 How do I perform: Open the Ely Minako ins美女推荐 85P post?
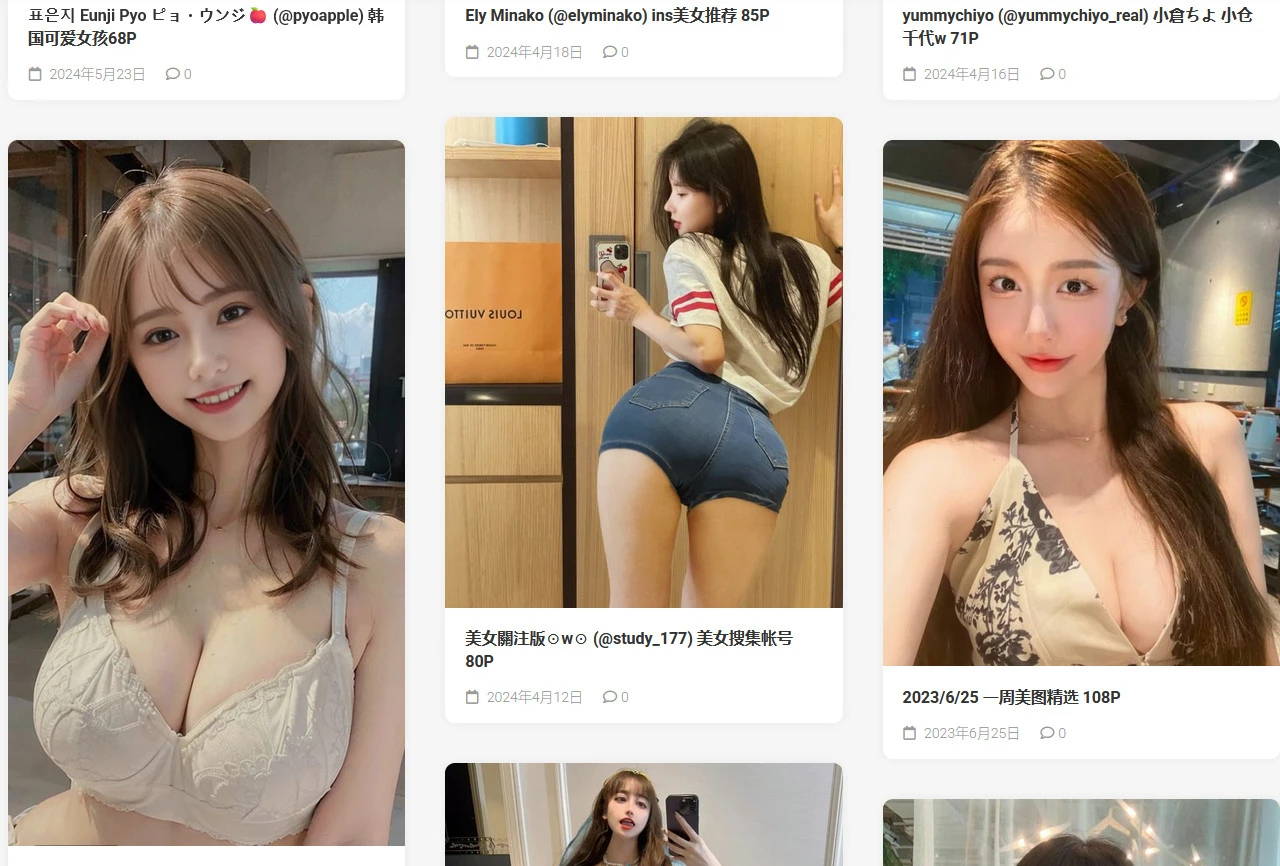tap(617, 16)
